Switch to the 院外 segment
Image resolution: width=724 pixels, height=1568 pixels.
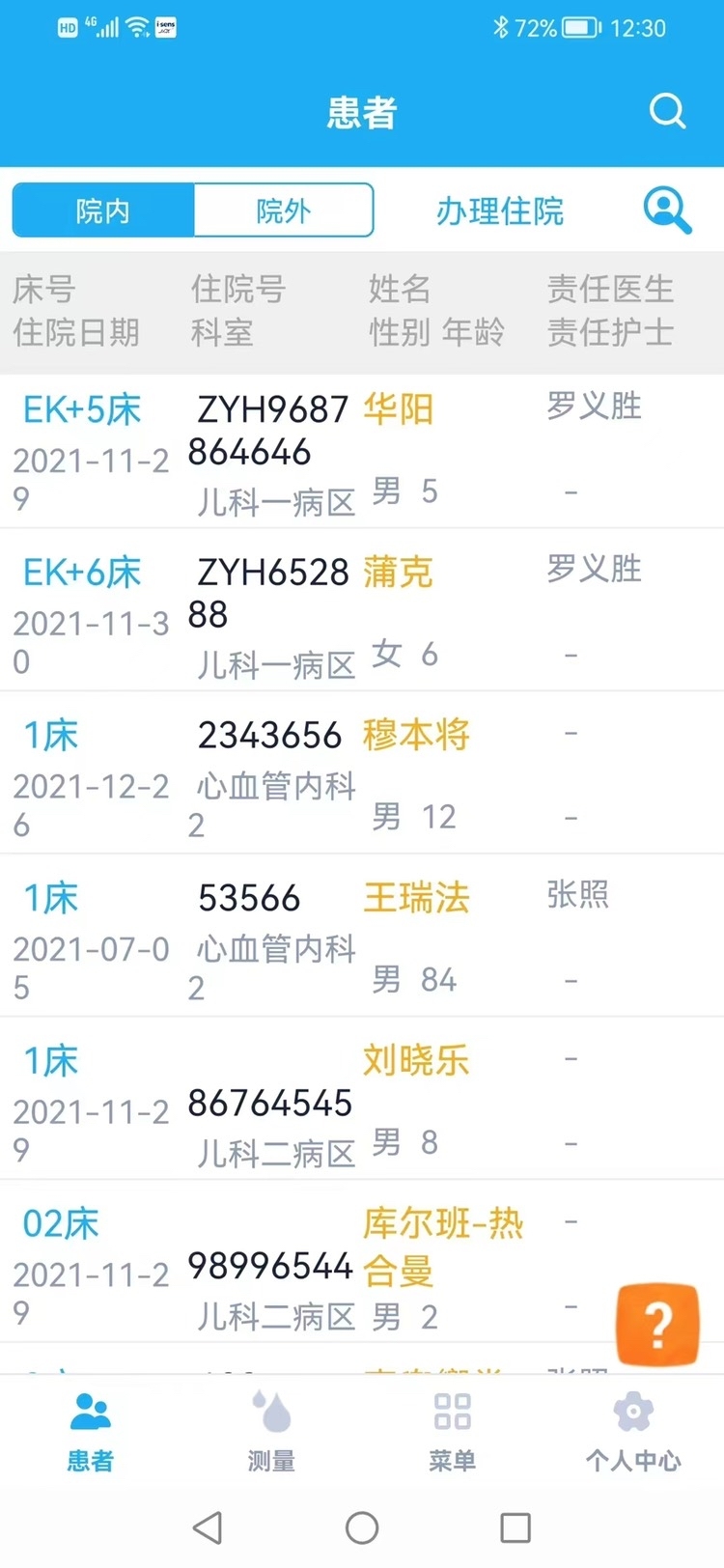pos(284,210)
